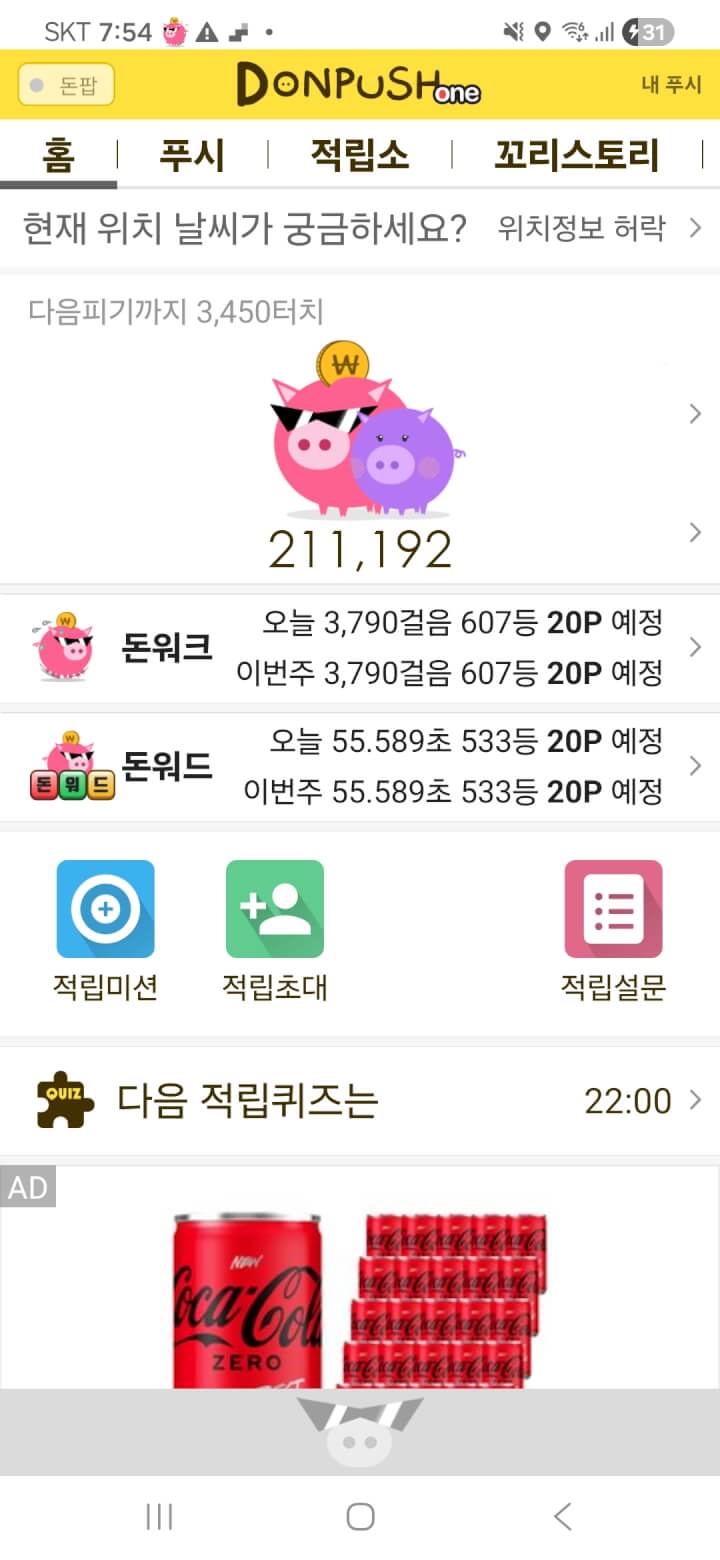Open 내 푸시 in the header
Image resolution: width=720 pixels, height=1560 pixels.
click(671, 85)
